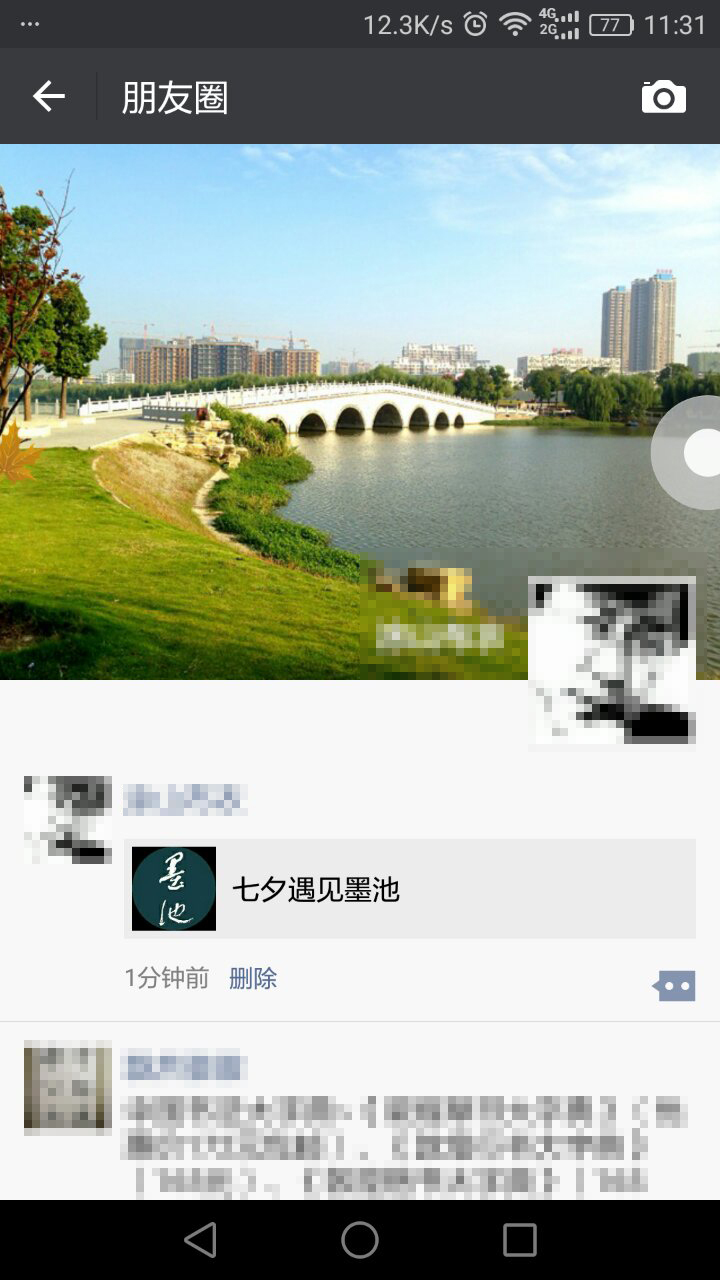
Task: Open the shared link 七夕遇见墨池
Action: pos(410,889)
